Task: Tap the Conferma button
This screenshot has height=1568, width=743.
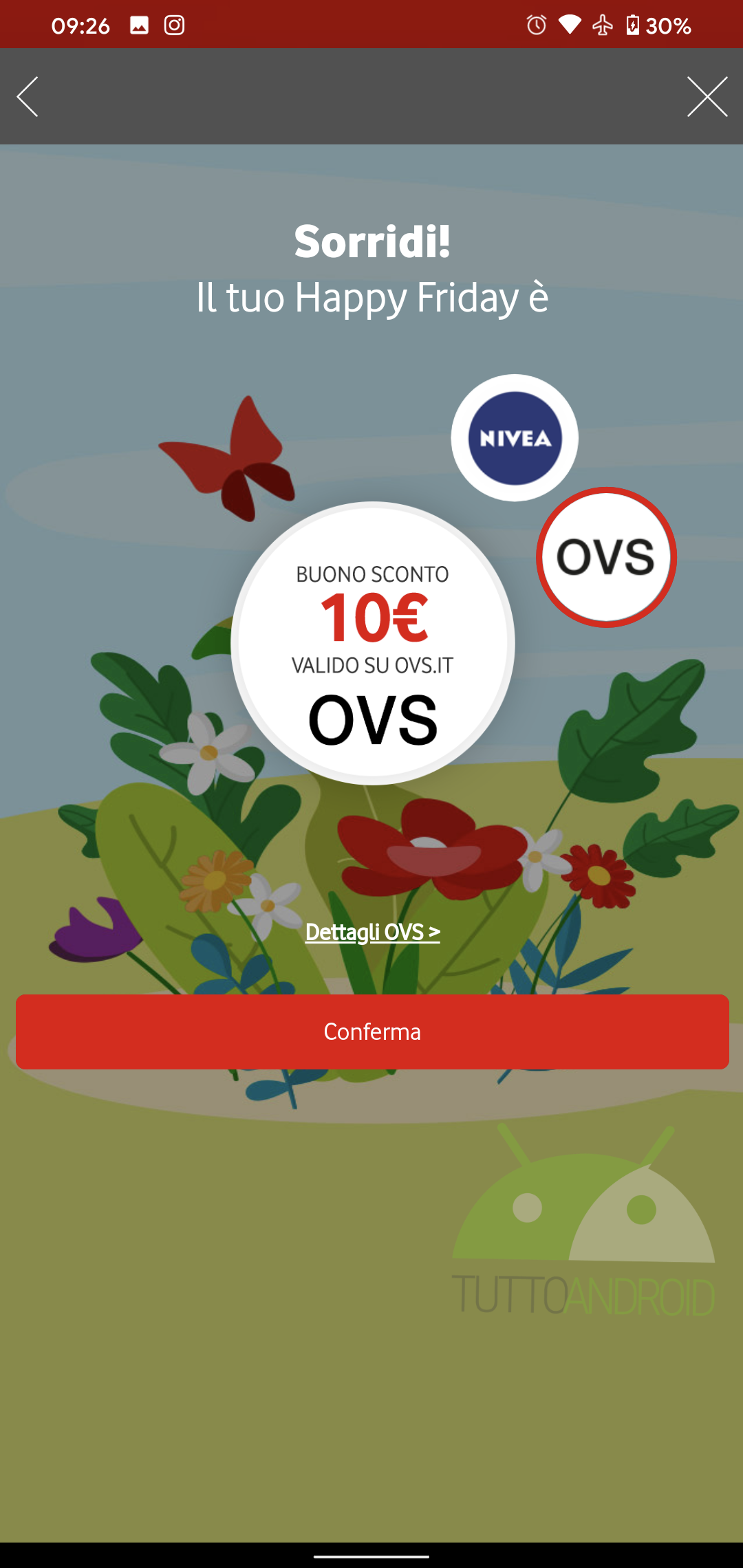Action: tap(372, 1032)
